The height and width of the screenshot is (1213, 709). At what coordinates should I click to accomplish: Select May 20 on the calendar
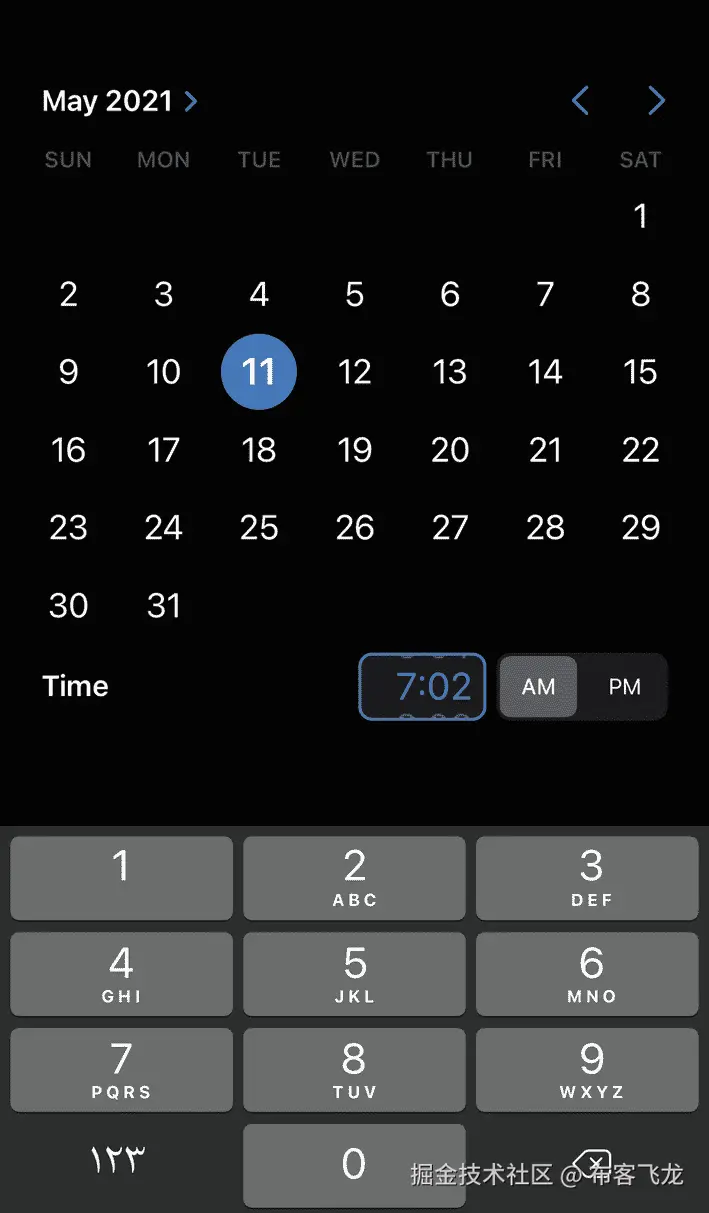tap(450, 450)
